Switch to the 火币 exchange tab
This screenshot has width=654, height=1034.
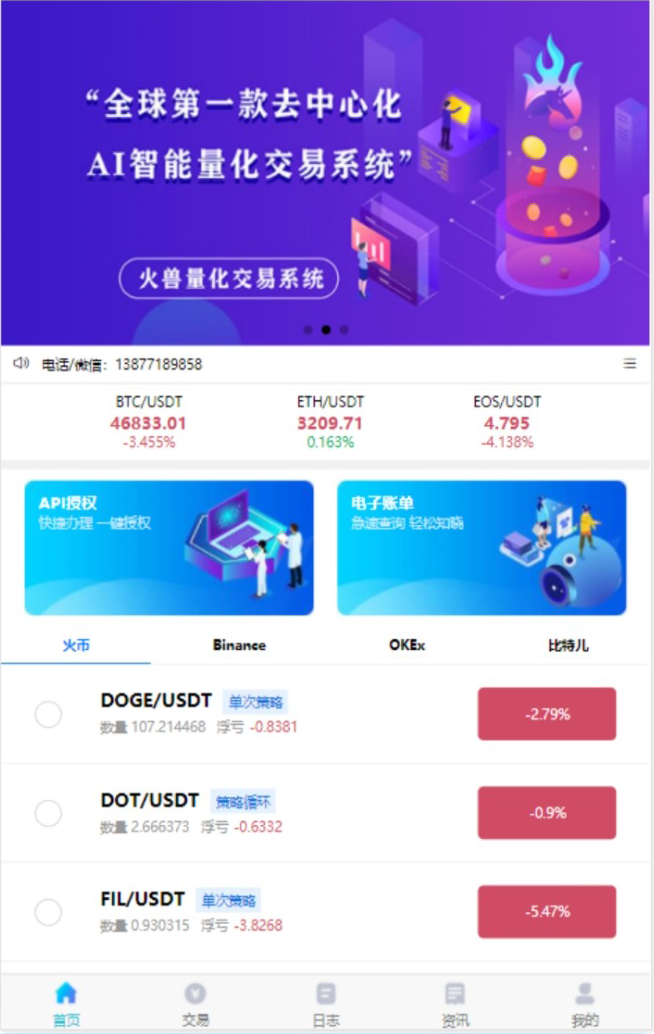[76, 645]
